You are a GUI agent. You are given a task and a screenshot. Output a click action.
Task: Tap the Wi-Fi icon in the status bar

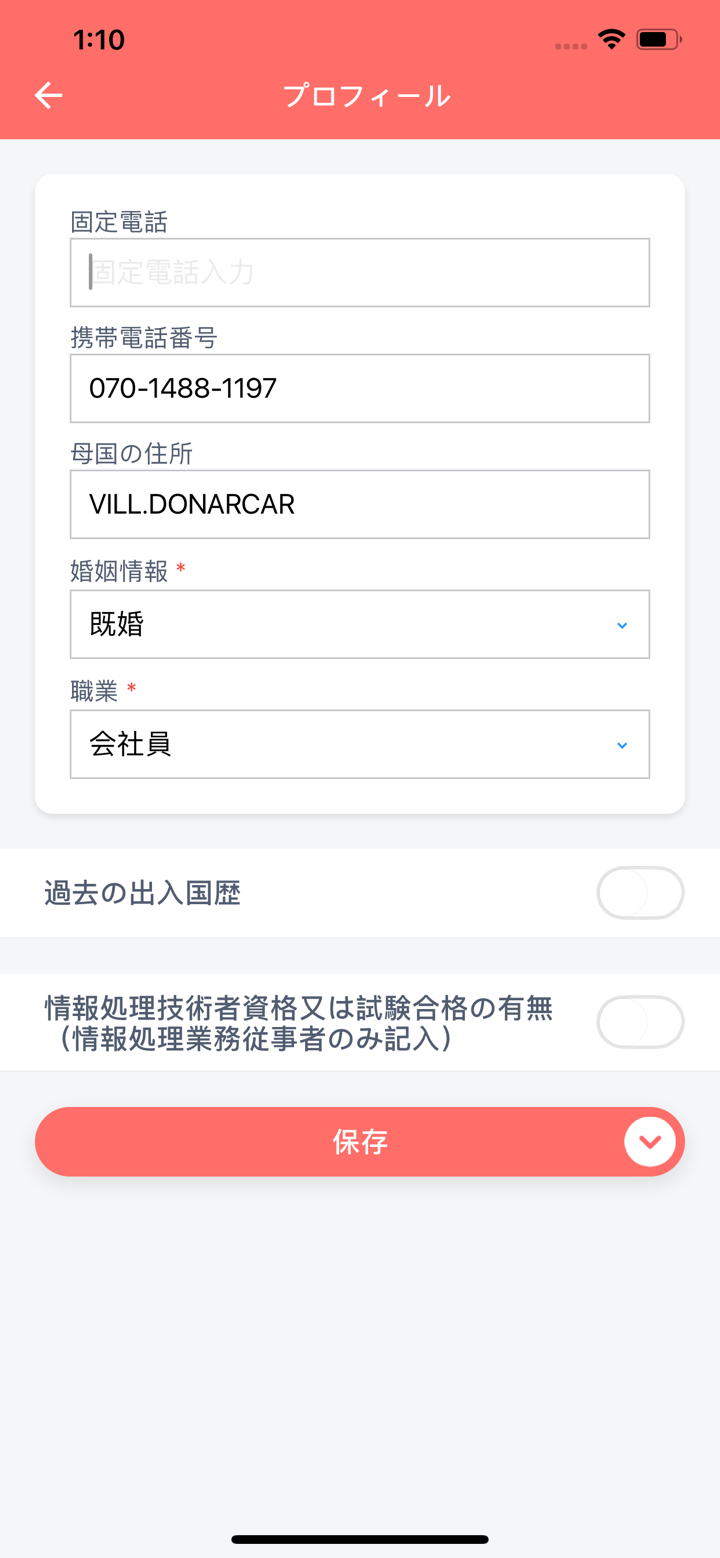coord(612,39)
